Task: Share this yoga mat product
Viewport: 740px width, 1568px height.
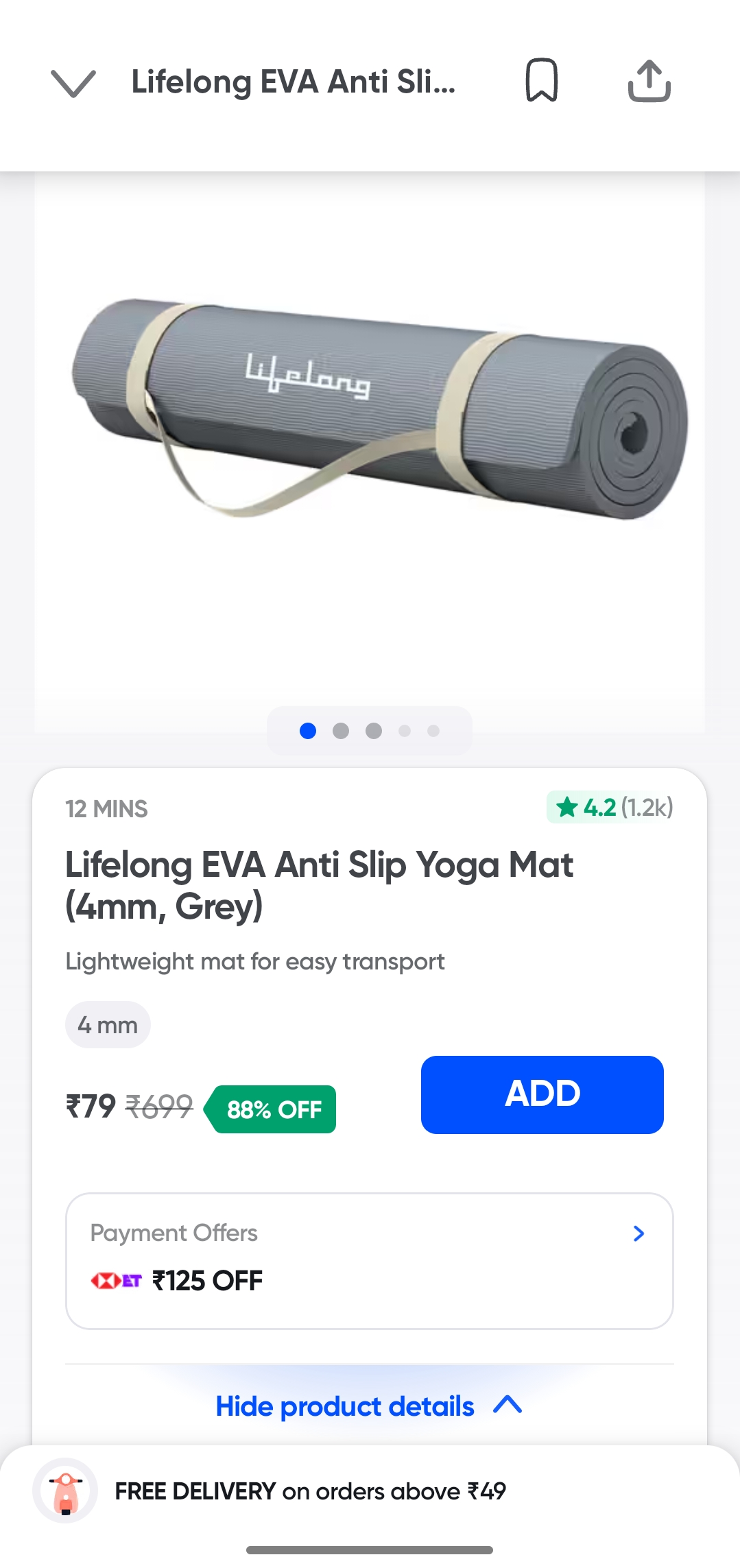Action: pos(649,81)
